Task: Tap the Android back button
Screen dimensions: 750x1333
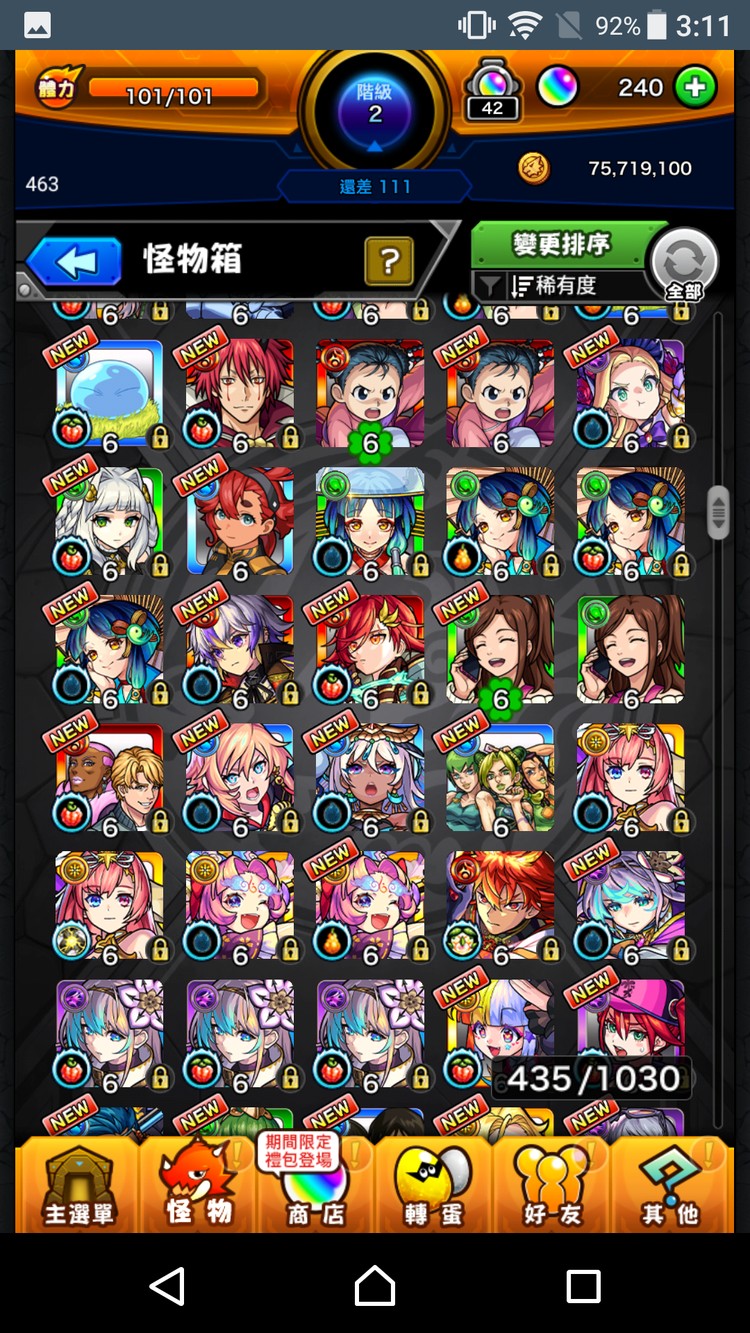Action: click(x=167, y=1285)
